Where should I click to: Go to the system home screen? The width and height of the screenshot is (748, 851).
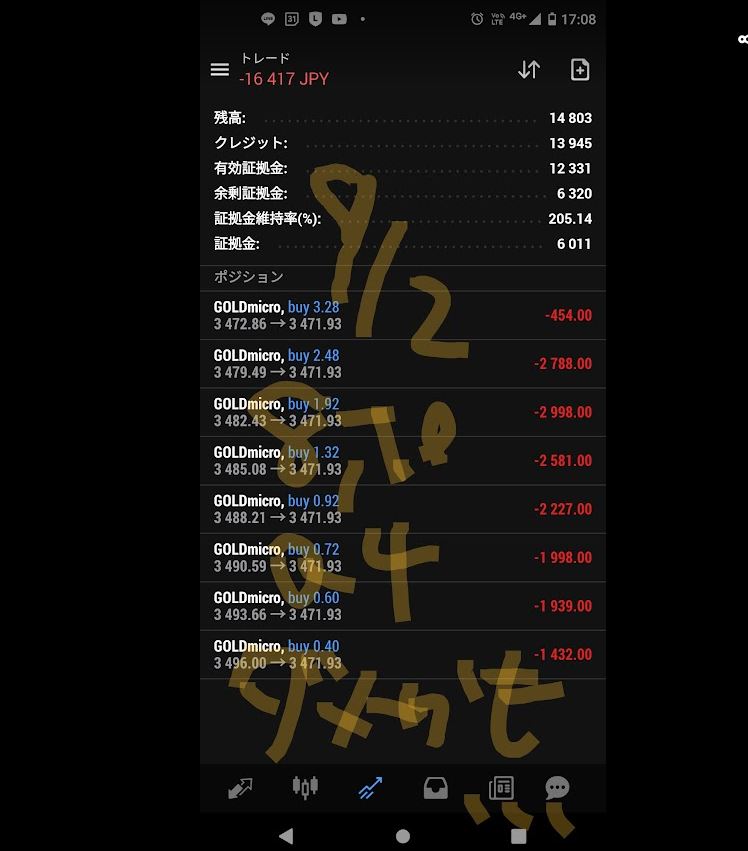point(403,835)
